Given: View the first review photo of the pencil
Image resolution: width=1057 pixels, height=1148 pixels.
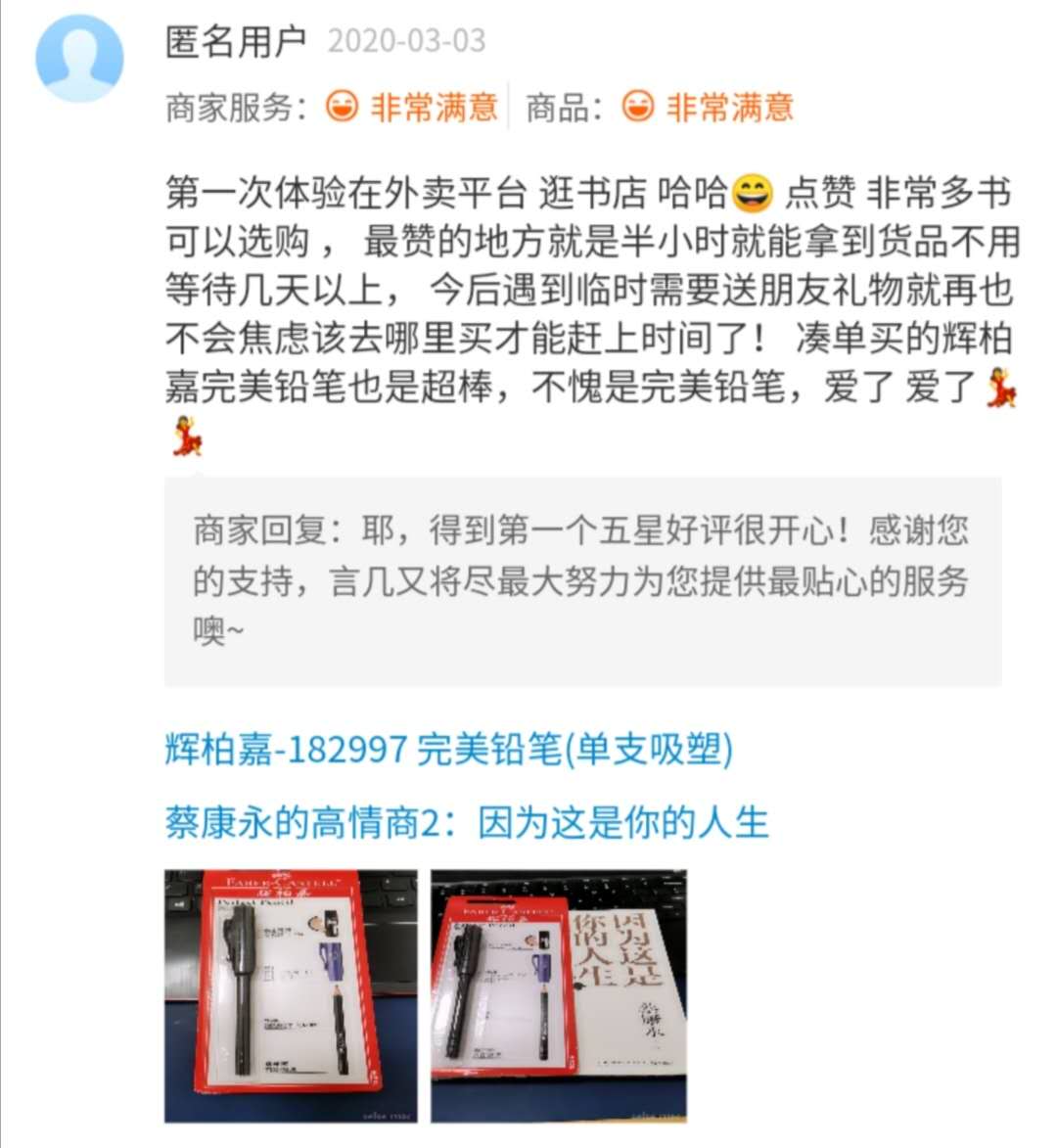Looking at the screenshot, I should tap(291, 994).
